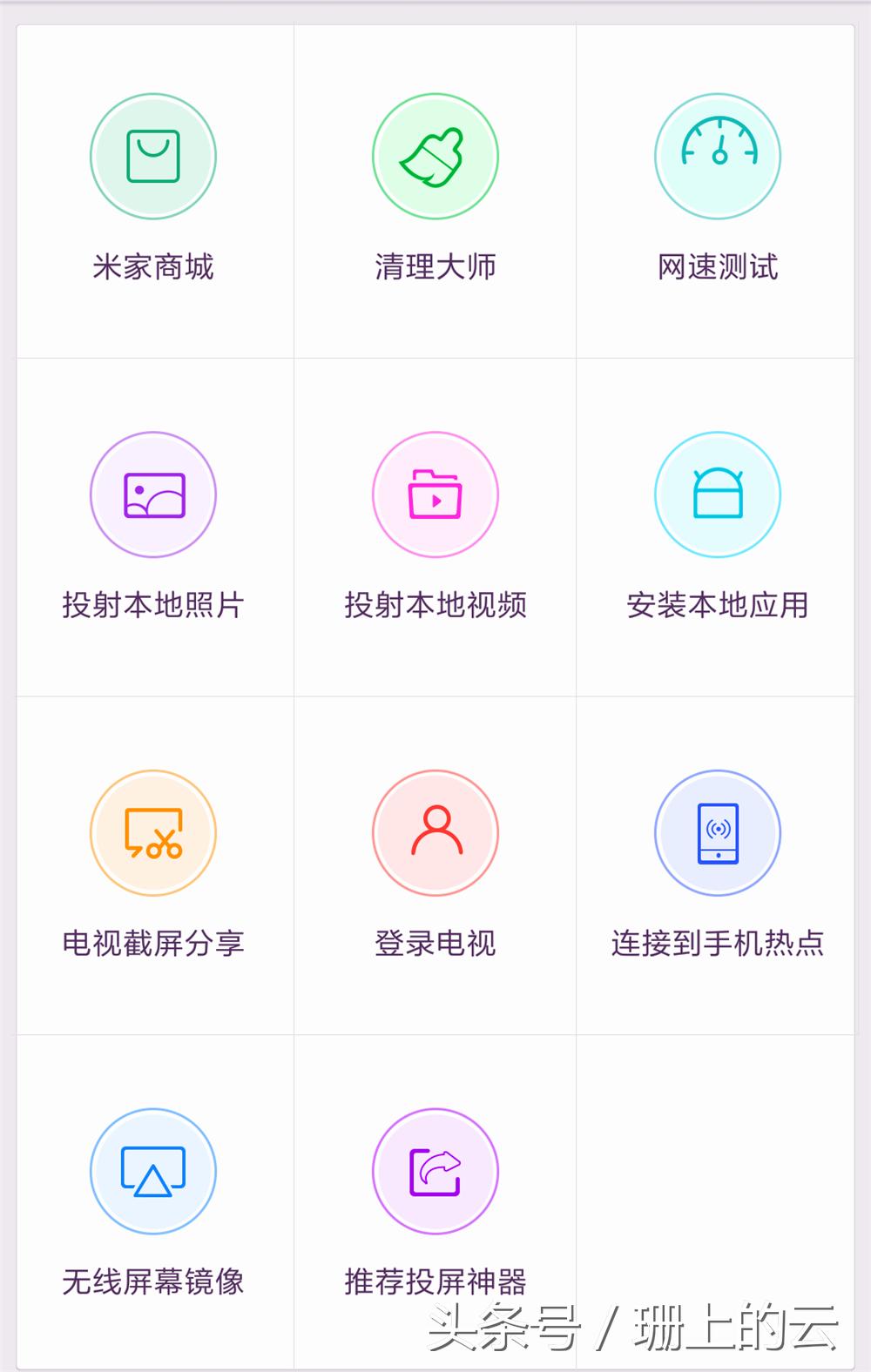
Task: Open the 米家商城 shopping bag icon
Action: [x=152, y=155]
